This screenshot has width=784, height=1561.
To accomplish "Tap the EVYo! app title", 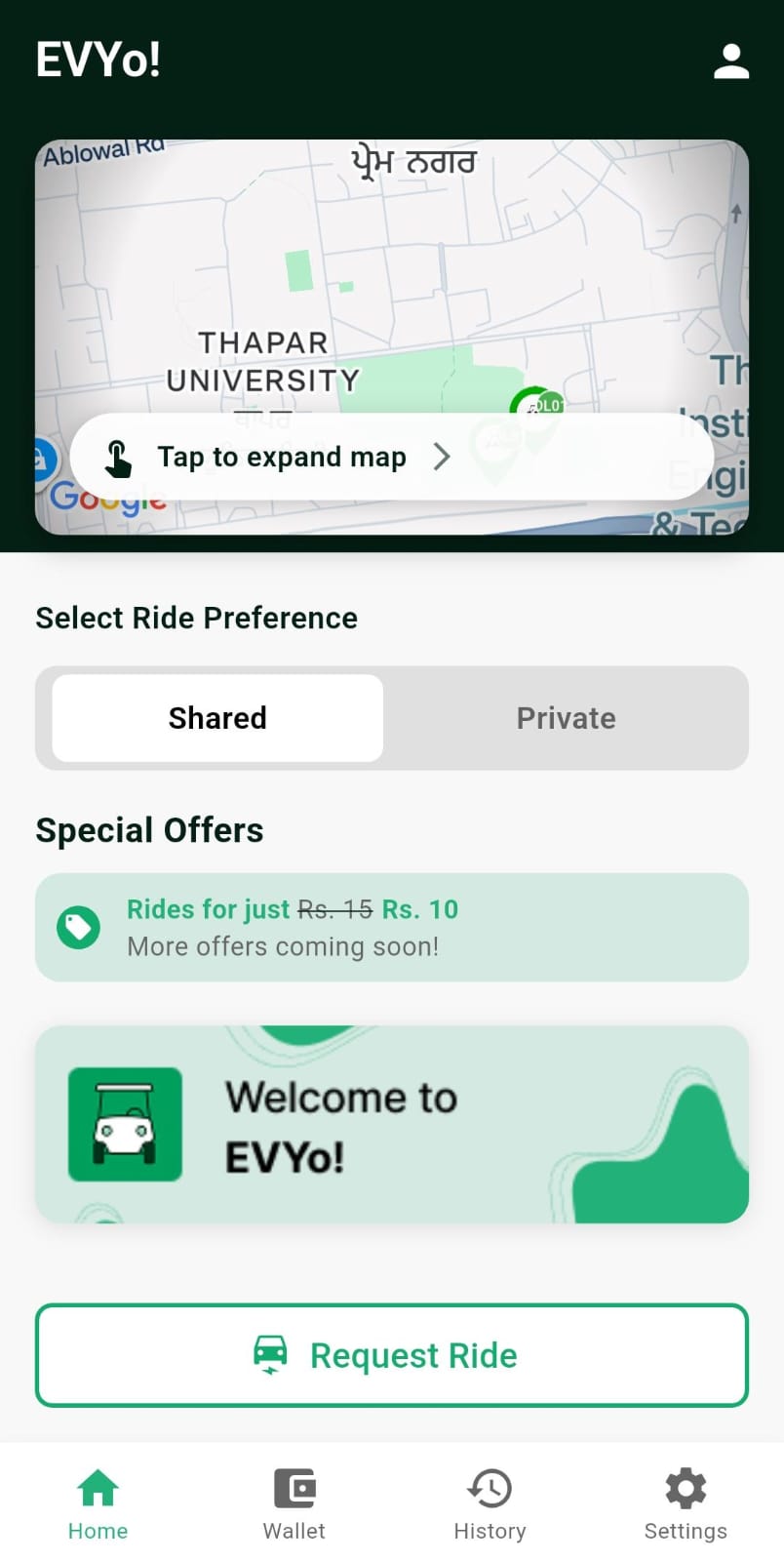I will pyautogui.click(x=98, y=59).
